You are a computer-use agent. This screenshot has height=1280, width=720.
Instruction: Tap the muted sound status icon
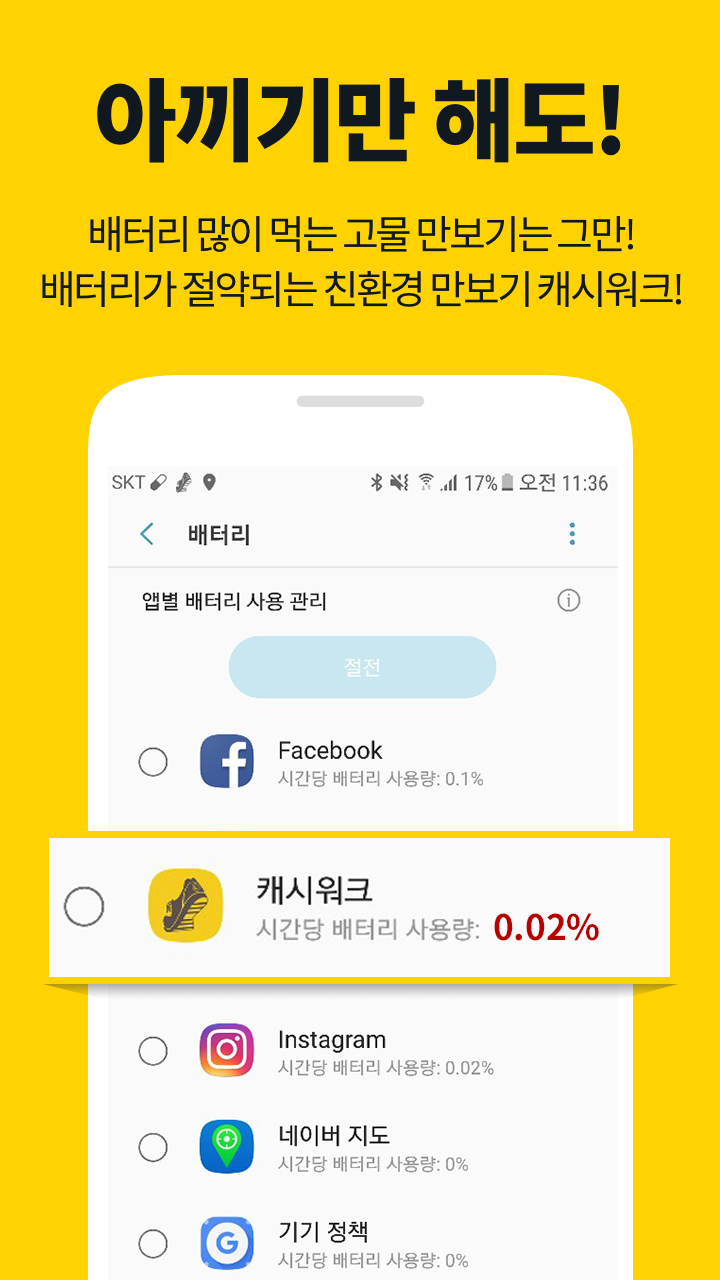pos(400,481)
